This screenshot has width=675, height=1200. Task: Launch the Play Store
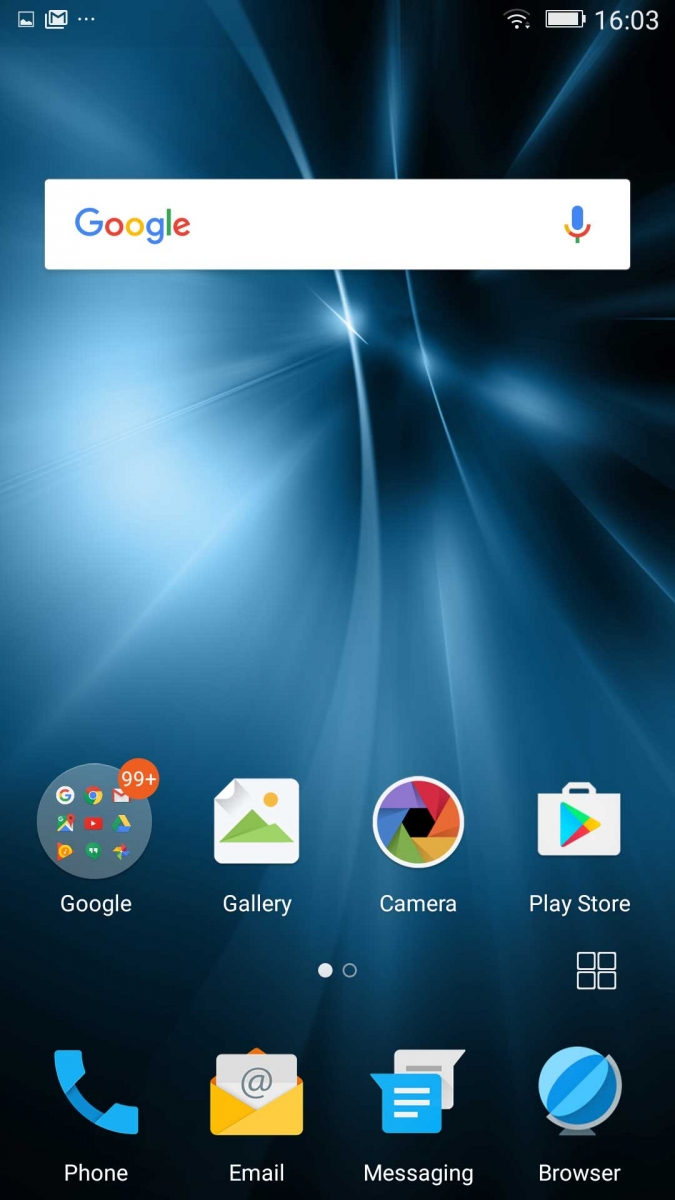pos(579,821)
